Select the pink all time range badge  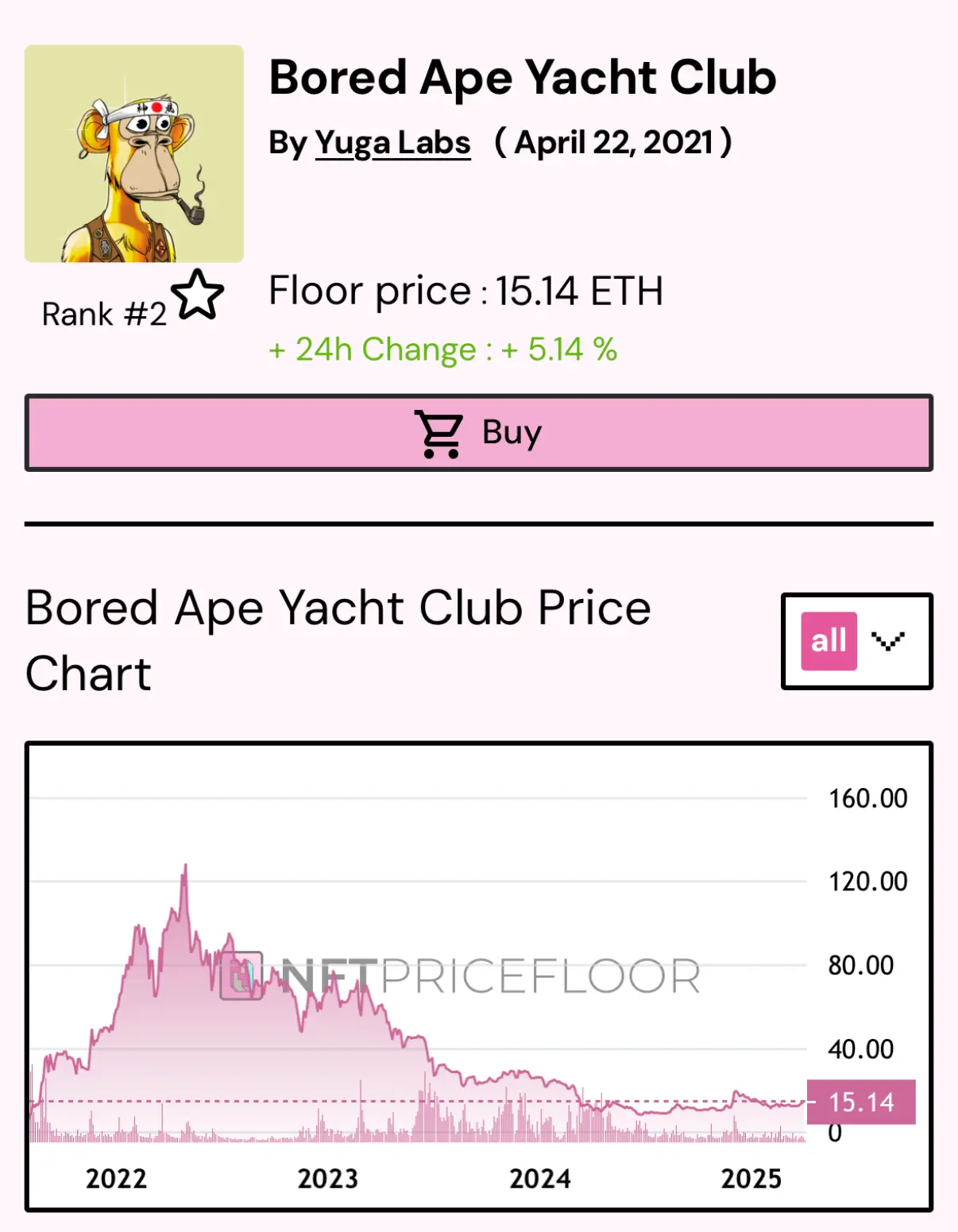828,639
